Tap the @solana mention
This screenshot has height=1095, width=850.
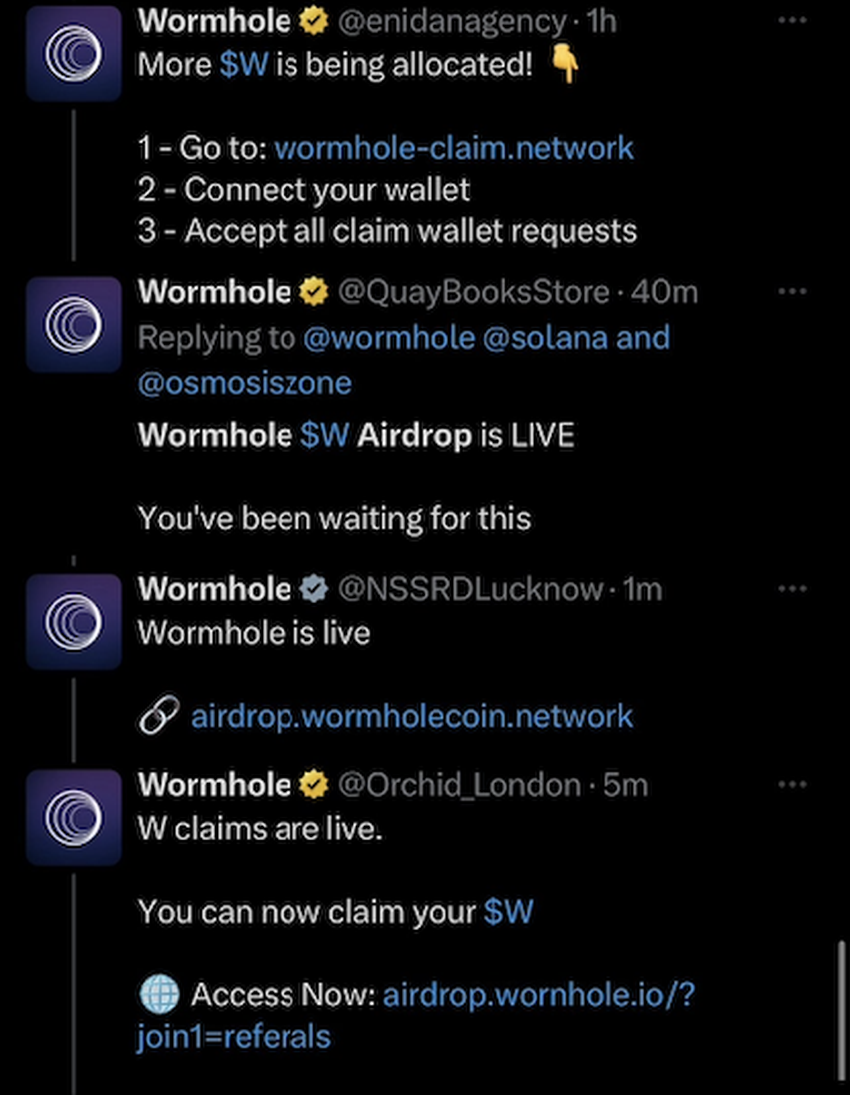pyautogui.click(x=545, y=338)
